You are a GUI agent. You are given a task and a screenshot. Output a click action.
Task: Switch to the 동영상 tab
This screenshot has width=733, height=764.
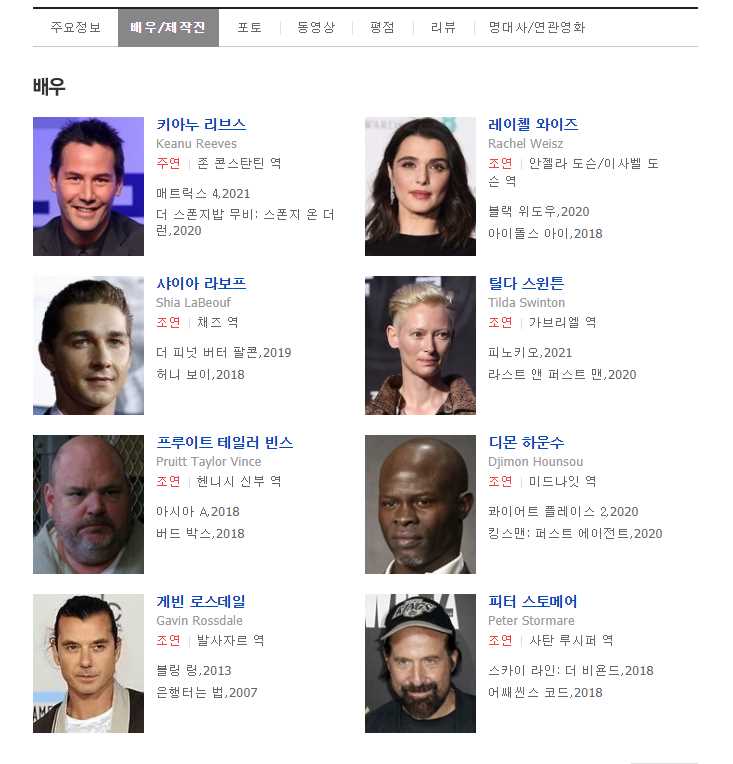pyautogui.click(x=316, y=27)
